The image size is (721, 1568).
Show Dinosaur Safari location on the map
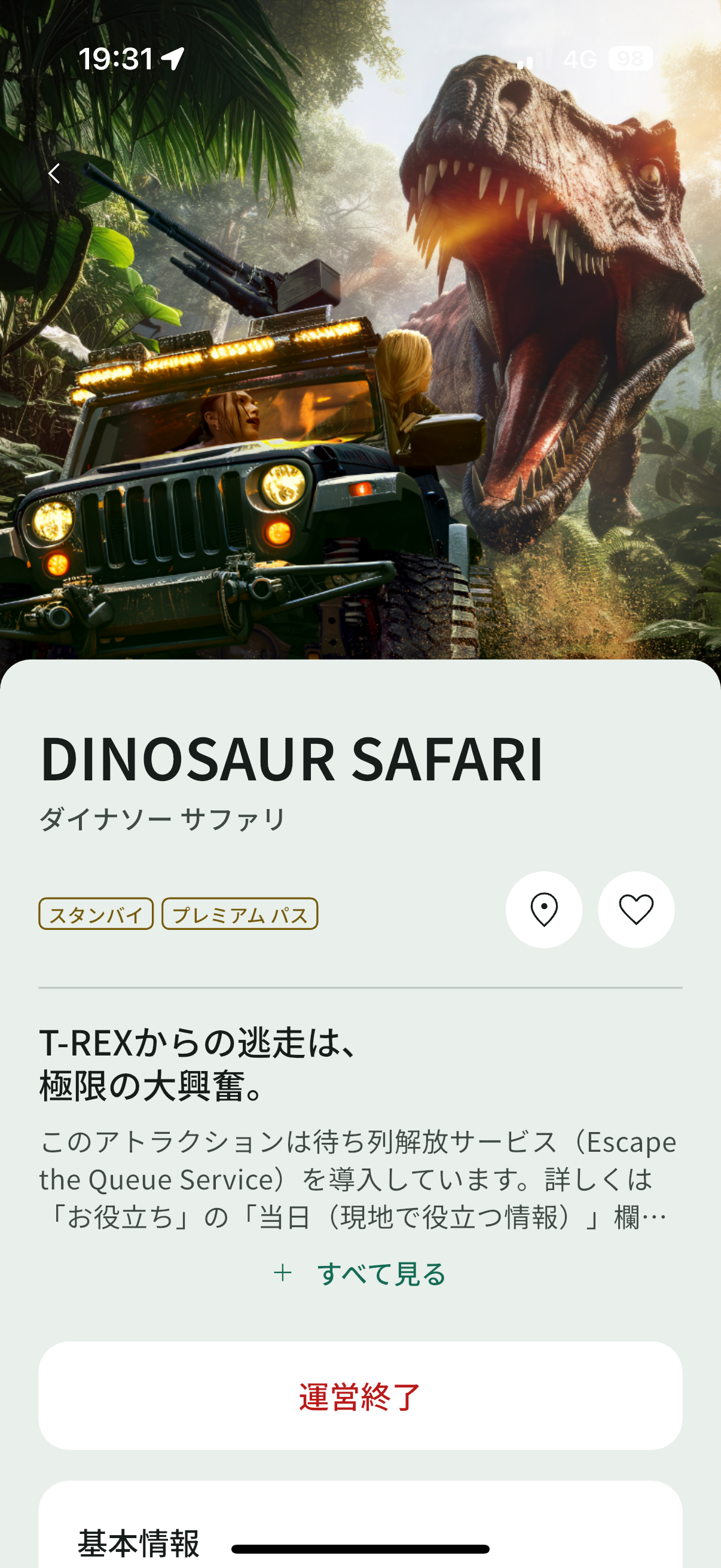point(543,910)
